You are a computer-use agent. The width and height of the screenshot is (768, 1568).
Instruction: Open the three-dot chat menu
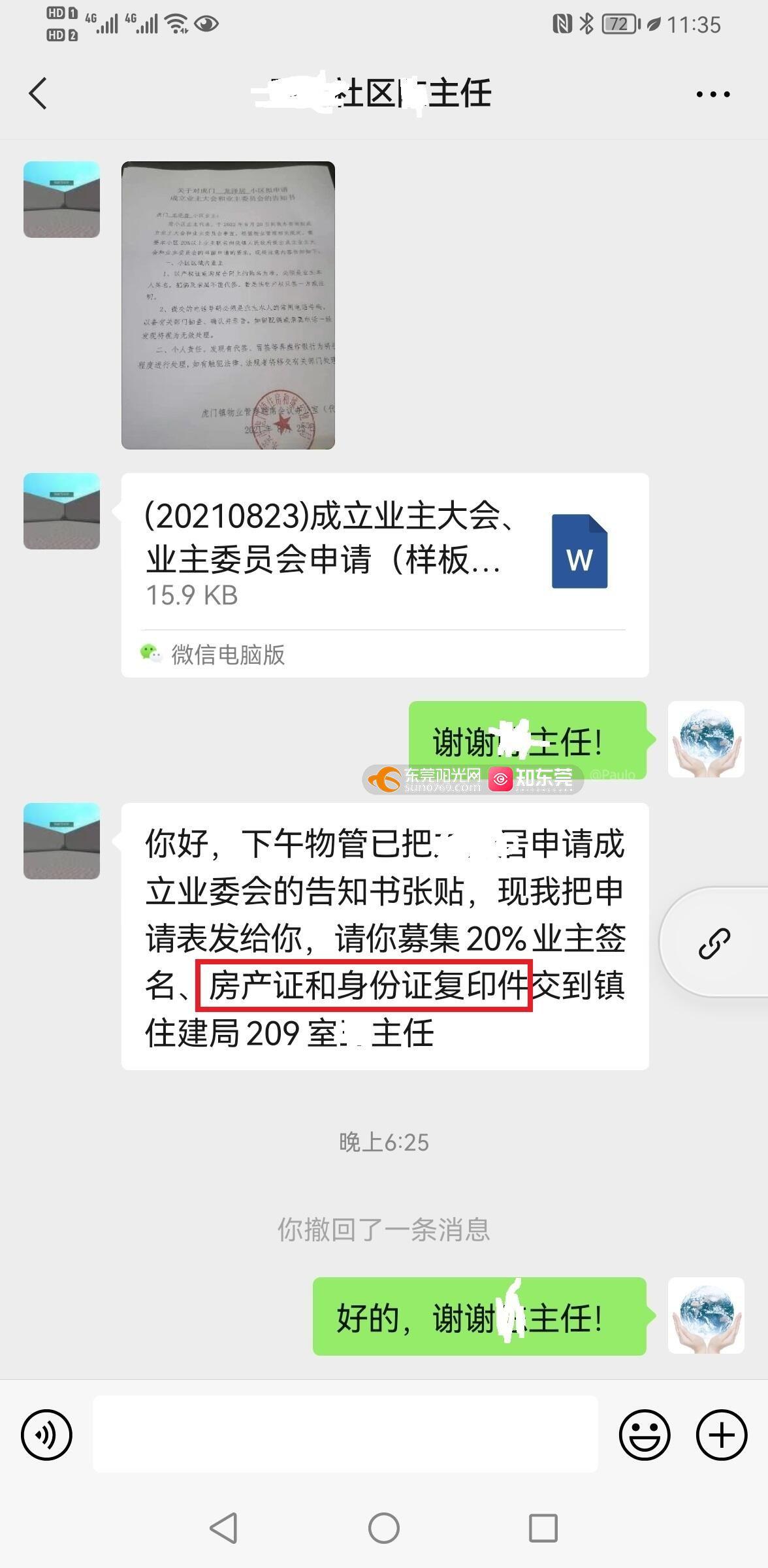click(x=712, y=95)
